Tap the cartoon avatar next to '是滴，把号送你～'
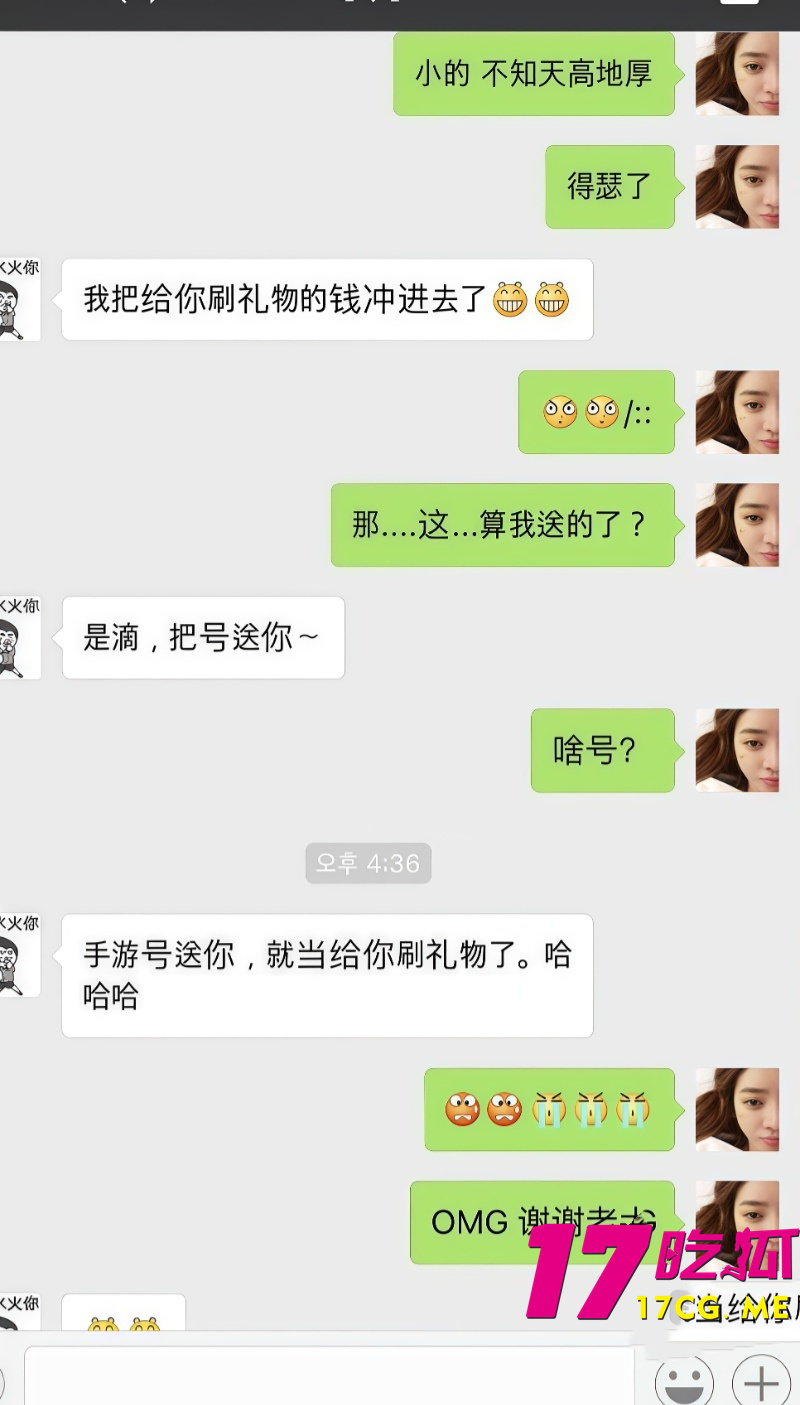 coord(18,638)
